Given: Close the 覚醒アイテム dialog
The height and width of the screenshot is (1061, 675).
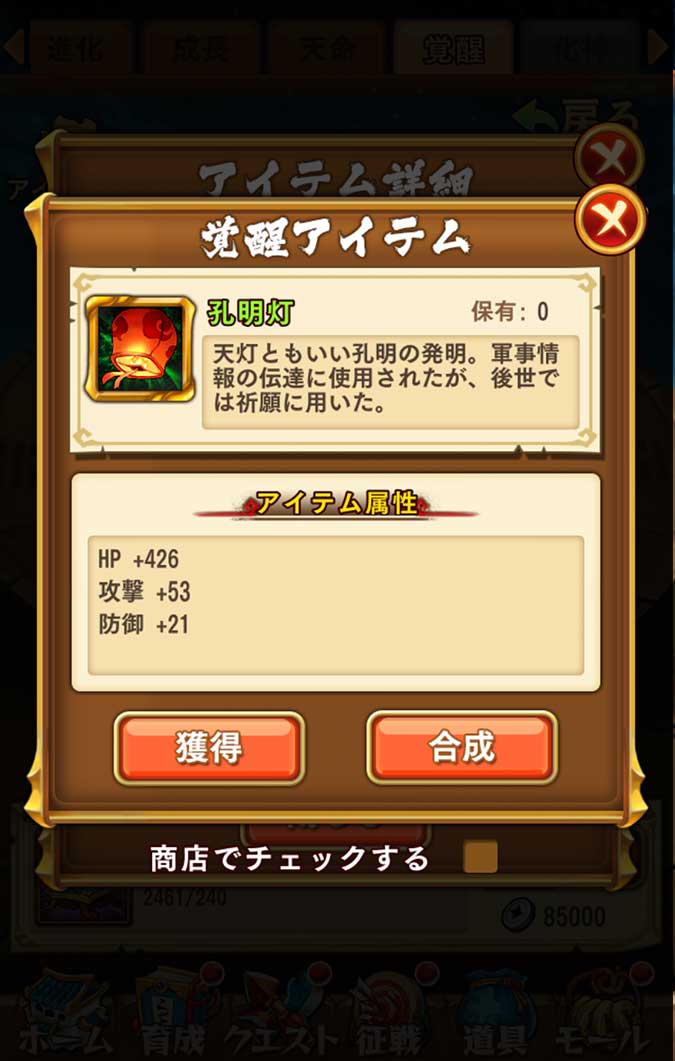Looking at the screenshot, I should pos(609,219).
